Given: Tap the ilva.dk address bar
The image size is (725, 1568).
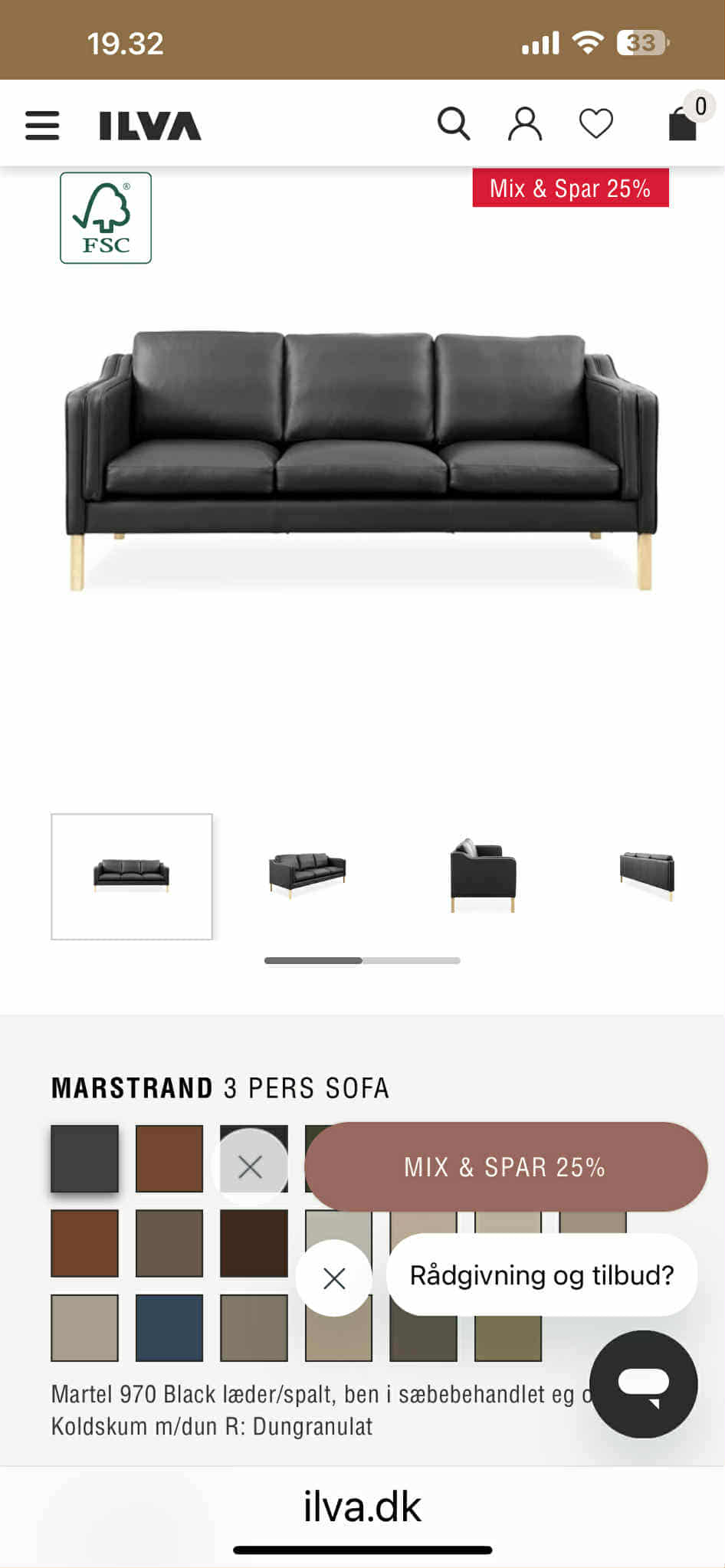Looking at the screenshot, I should 362,1507.
